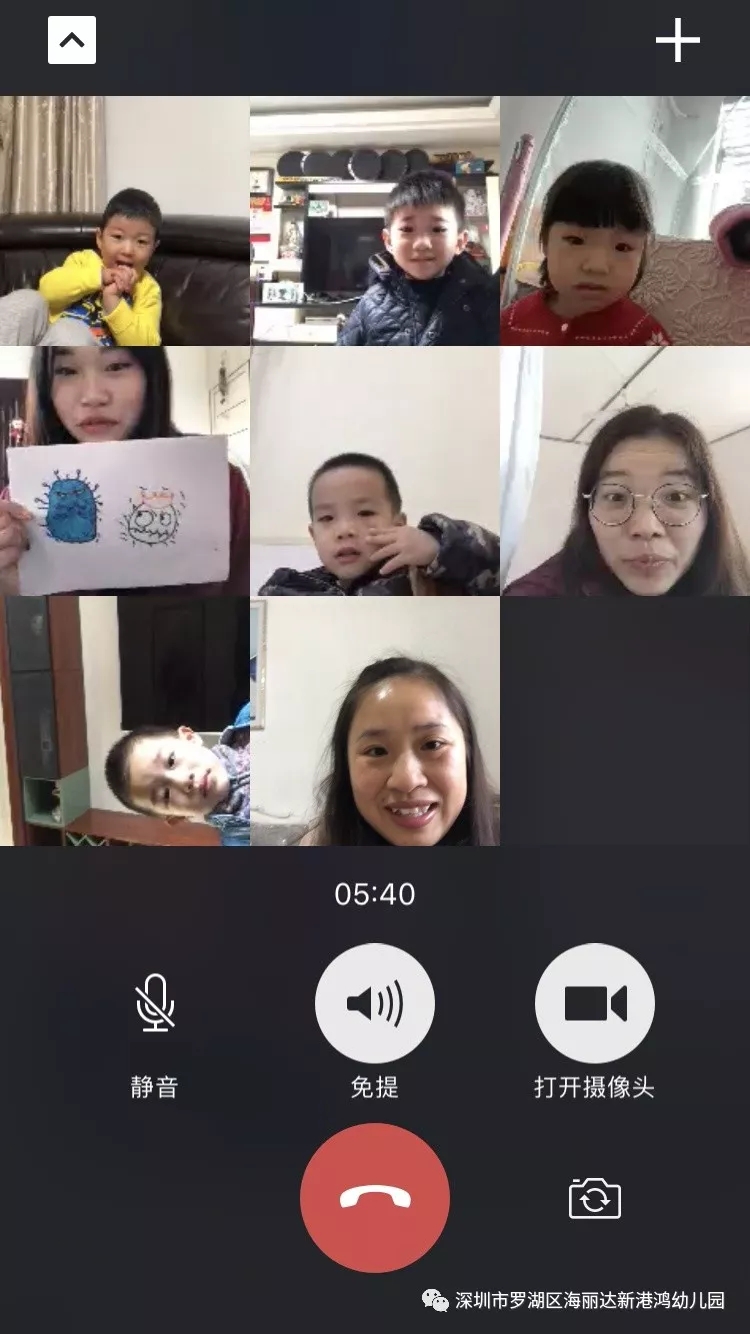Screen dimensions: 750x1334
Task: Enlarge the tile of child in yellow jacket
Action: tap(125, 221)
